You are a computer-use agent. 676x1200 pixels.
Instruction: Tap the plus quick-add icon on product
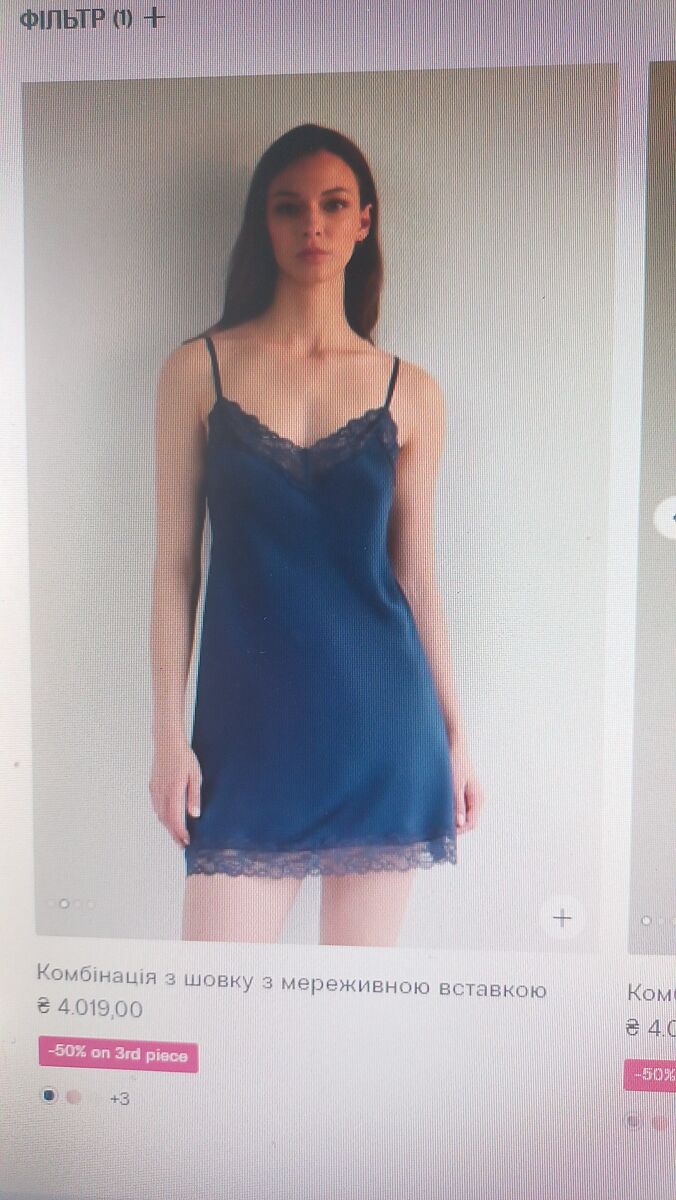(x=562, y=917)
